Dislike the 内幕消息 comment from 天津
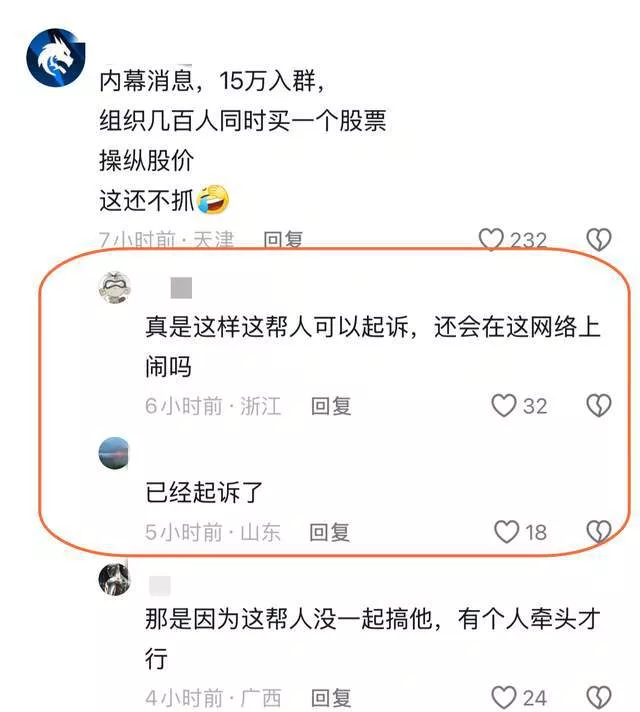Screen dimensions: 640x712 click(x=598, y=240)
